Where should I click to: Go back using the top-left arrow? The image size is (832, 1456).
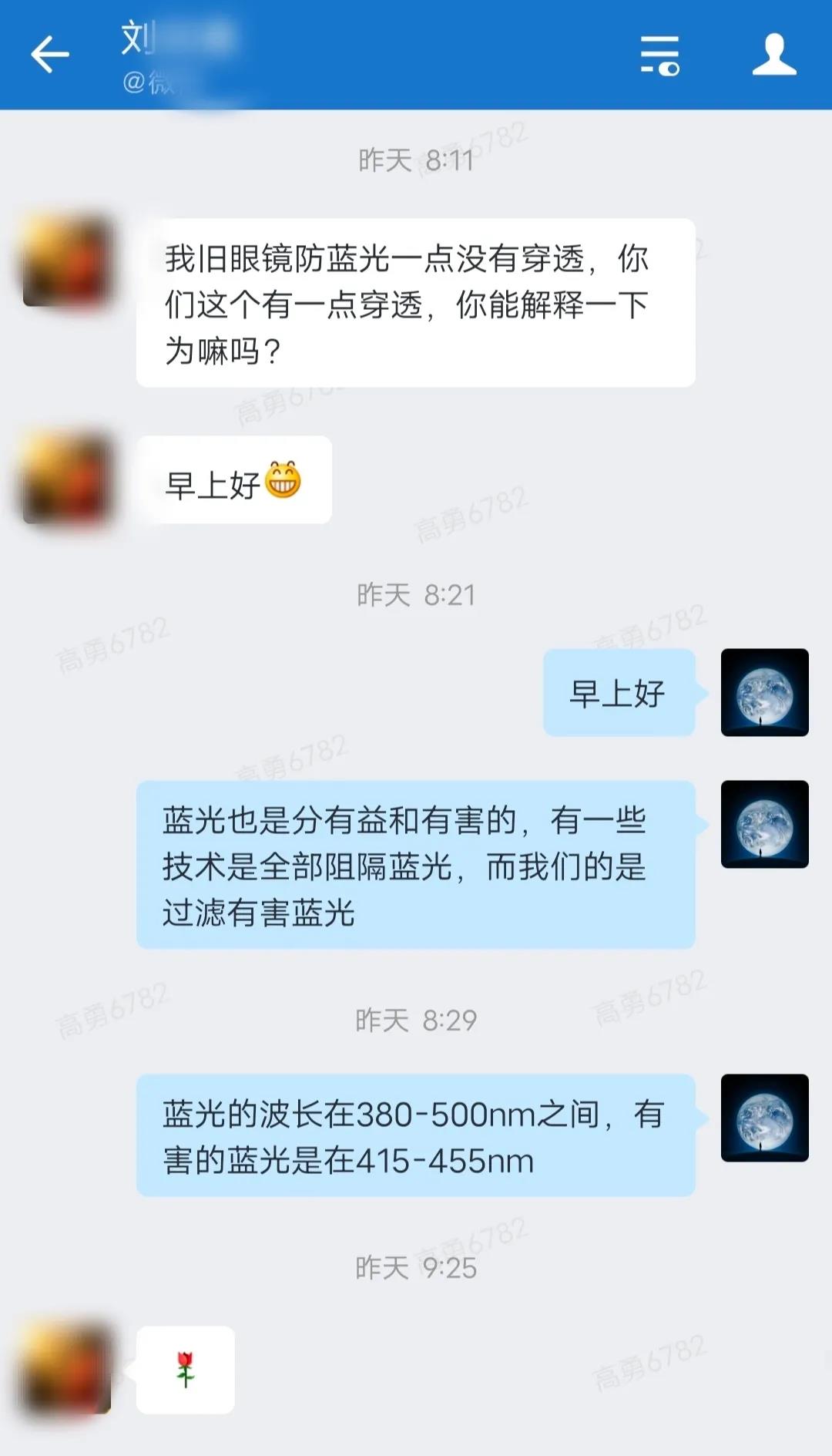(x=50, y=55)
